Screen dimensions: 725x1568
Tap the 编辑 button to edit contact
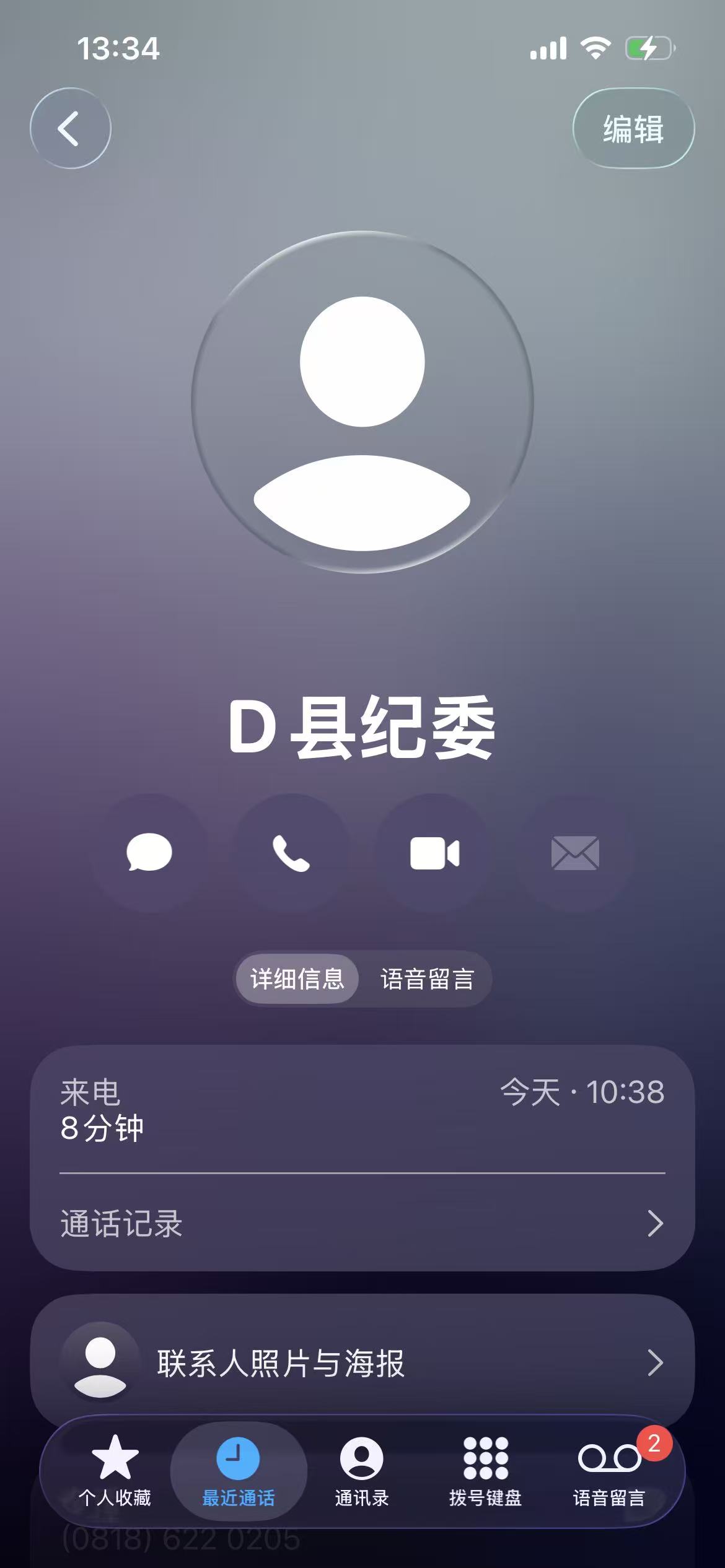coord(633,128)
